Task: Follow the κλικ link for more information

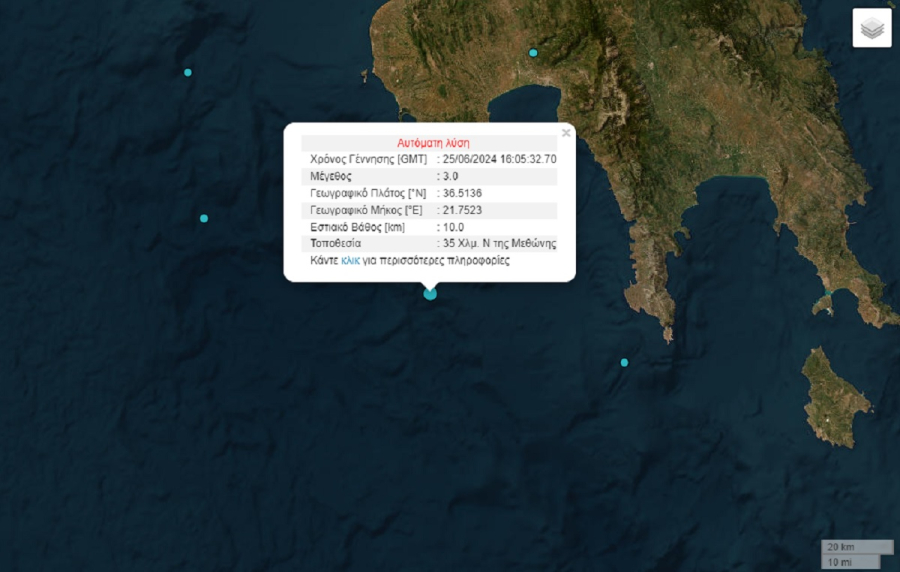Action: tap(350, 260)
